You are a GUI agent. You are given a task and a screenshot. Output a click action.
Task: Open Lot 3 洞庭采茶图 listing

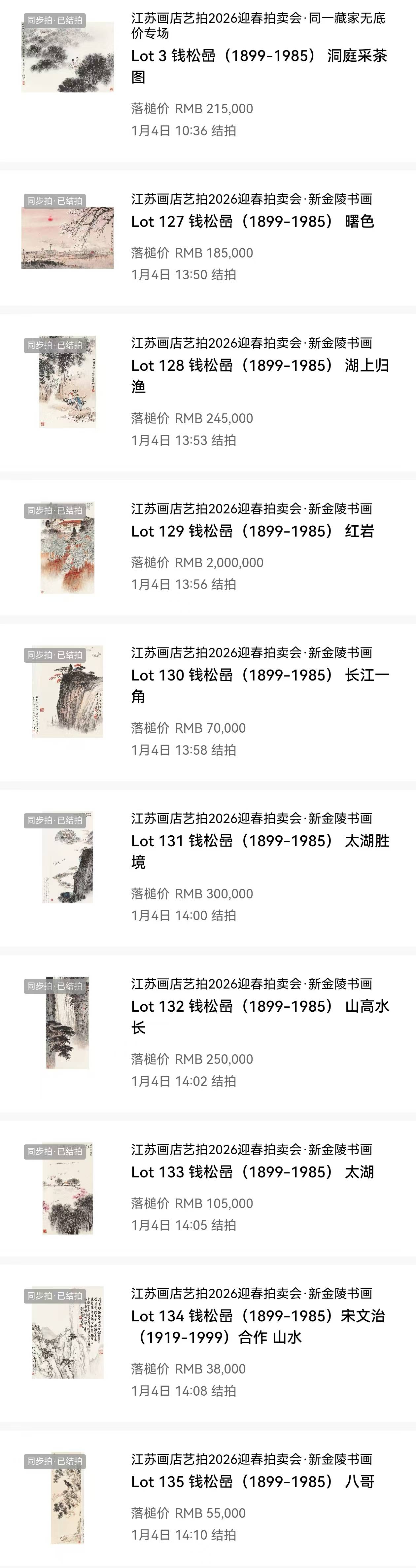(x=259, y=66)
